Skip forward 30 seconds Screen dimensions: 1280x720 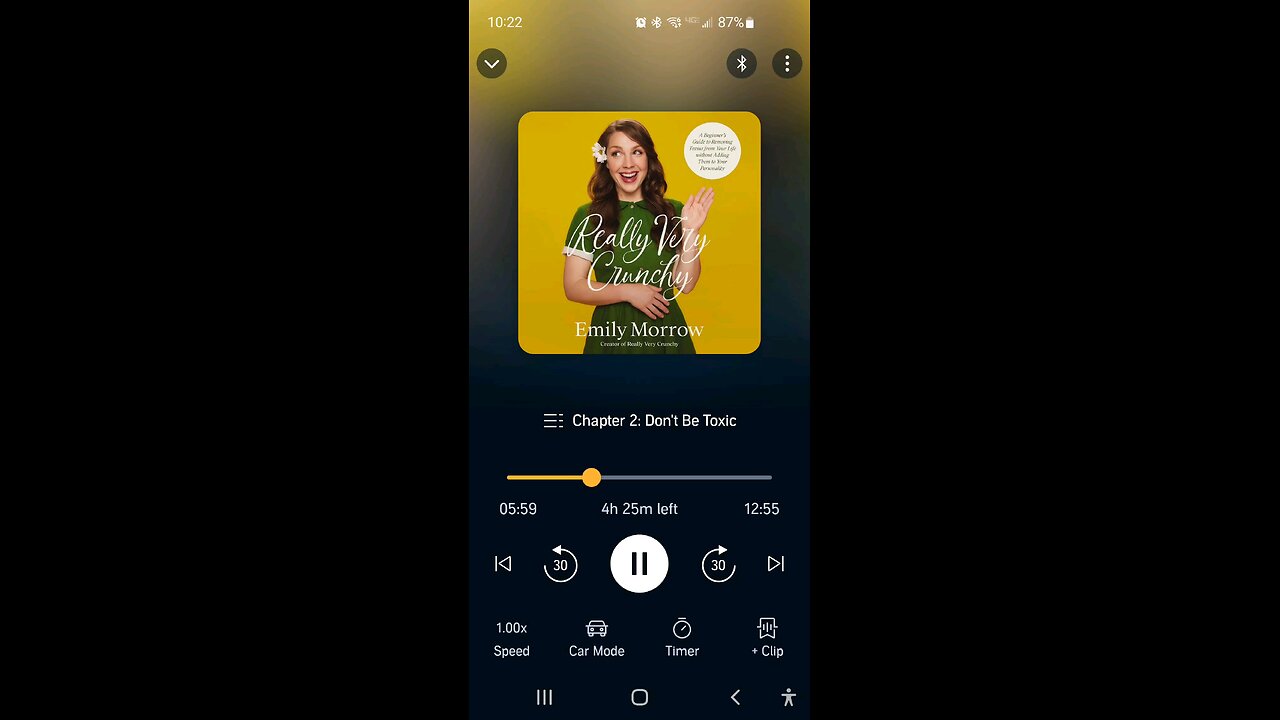pos(718,564)
